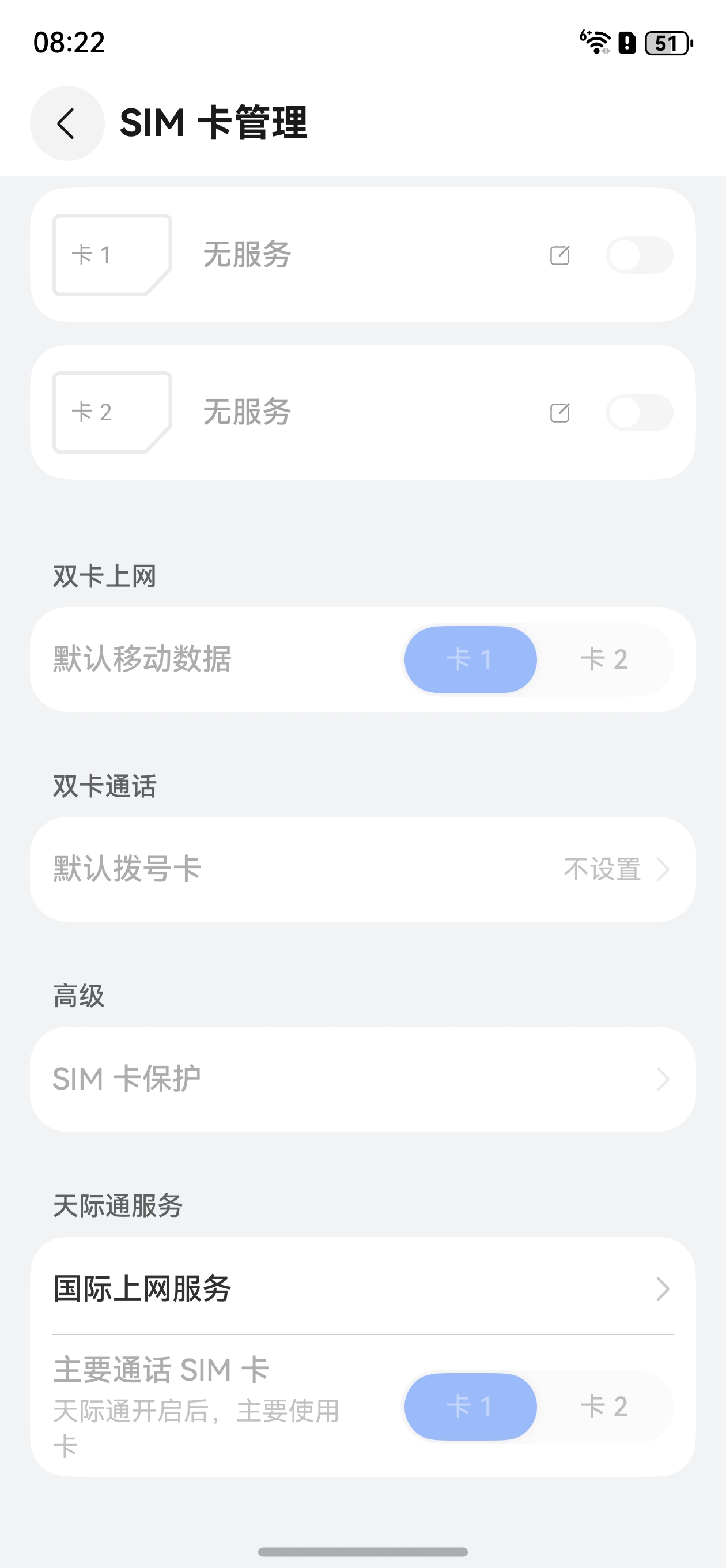Image resolution: width=726 pixels, height=1568 pixels.
Task: Open 默认拨号卡 setting
Action: 362,869
